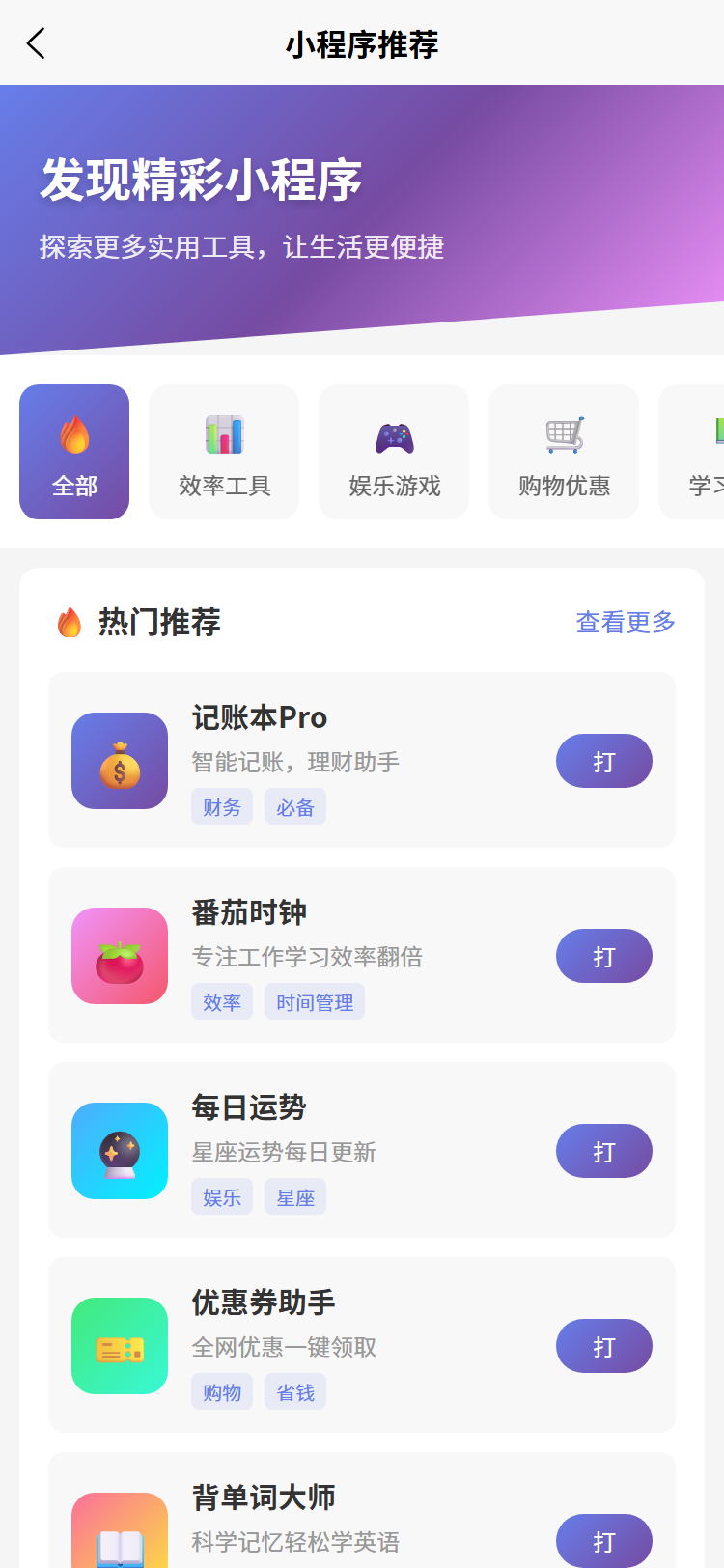
Task: Tap the open button beside 每日运势
Action: pos(603,1151)
